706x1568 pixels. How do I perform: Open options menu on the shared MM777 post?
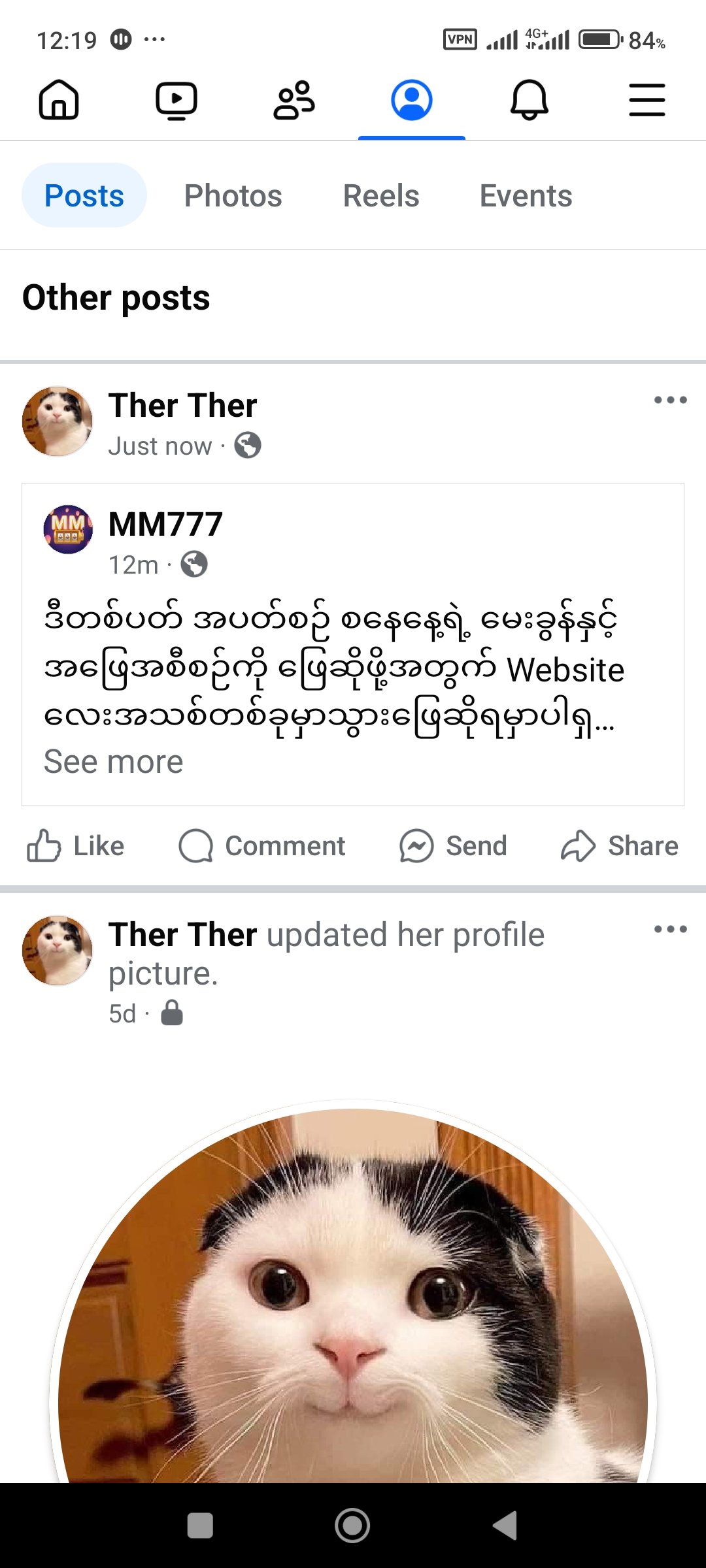[670, 400]
